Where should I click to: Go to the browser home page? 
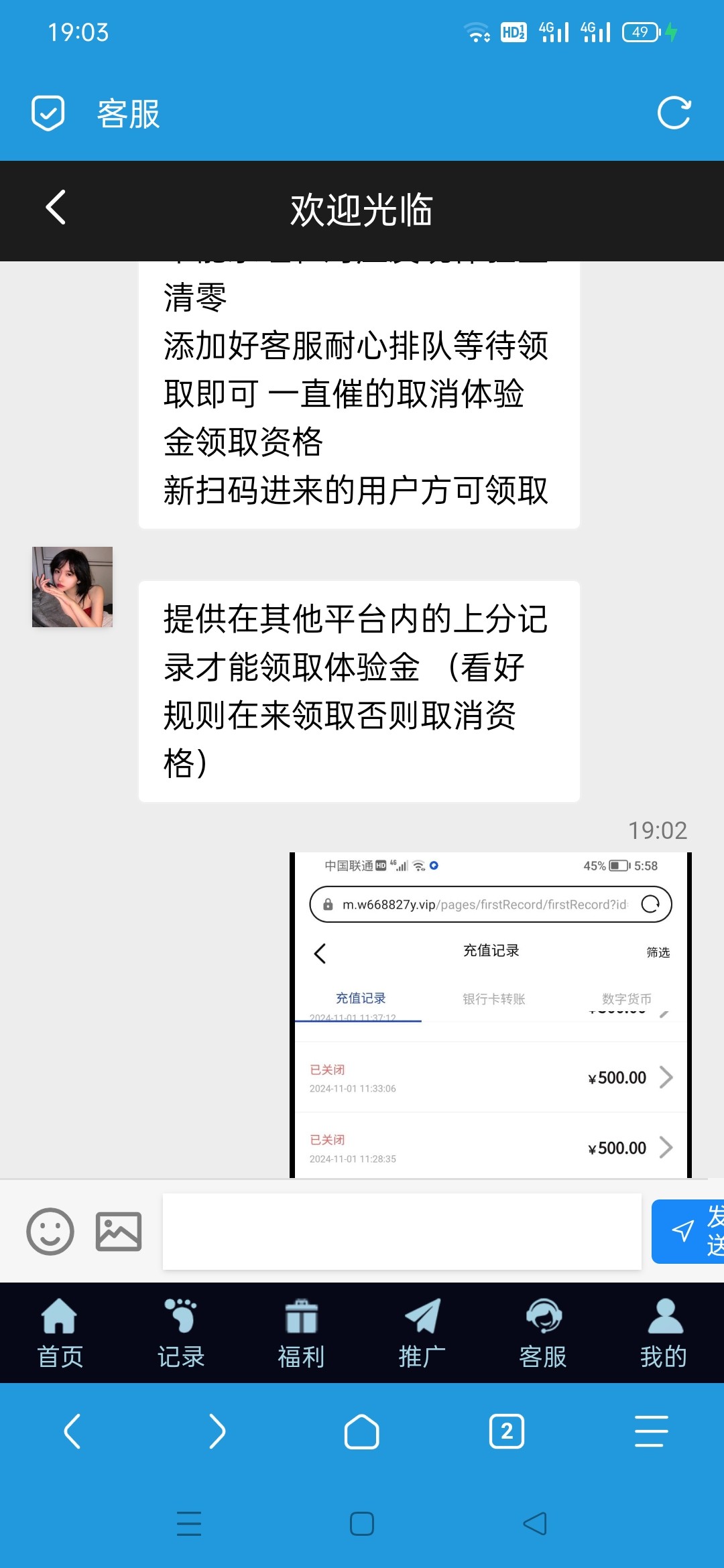click(362, 1431)
